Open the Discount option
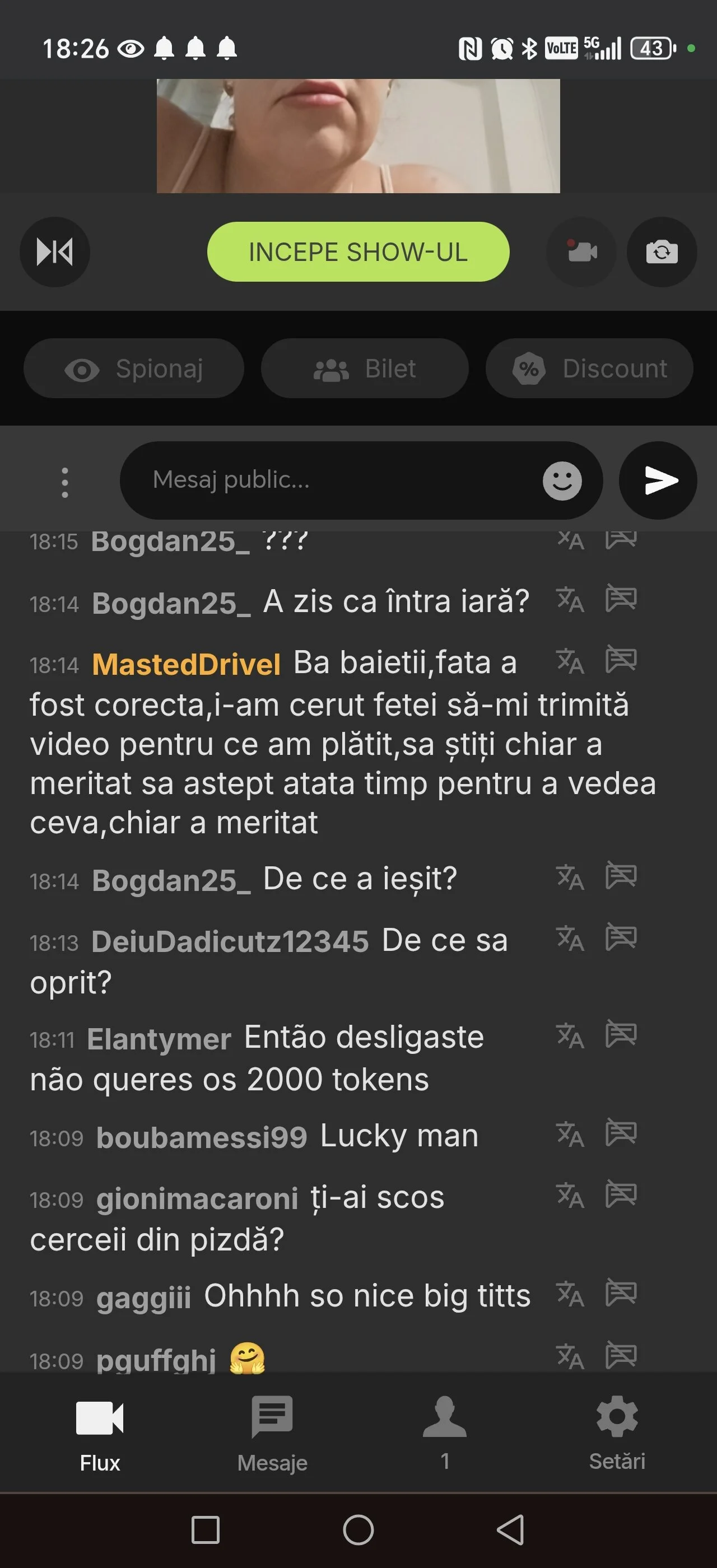This screenshot has width=717, height=1568. coord(589,368)
